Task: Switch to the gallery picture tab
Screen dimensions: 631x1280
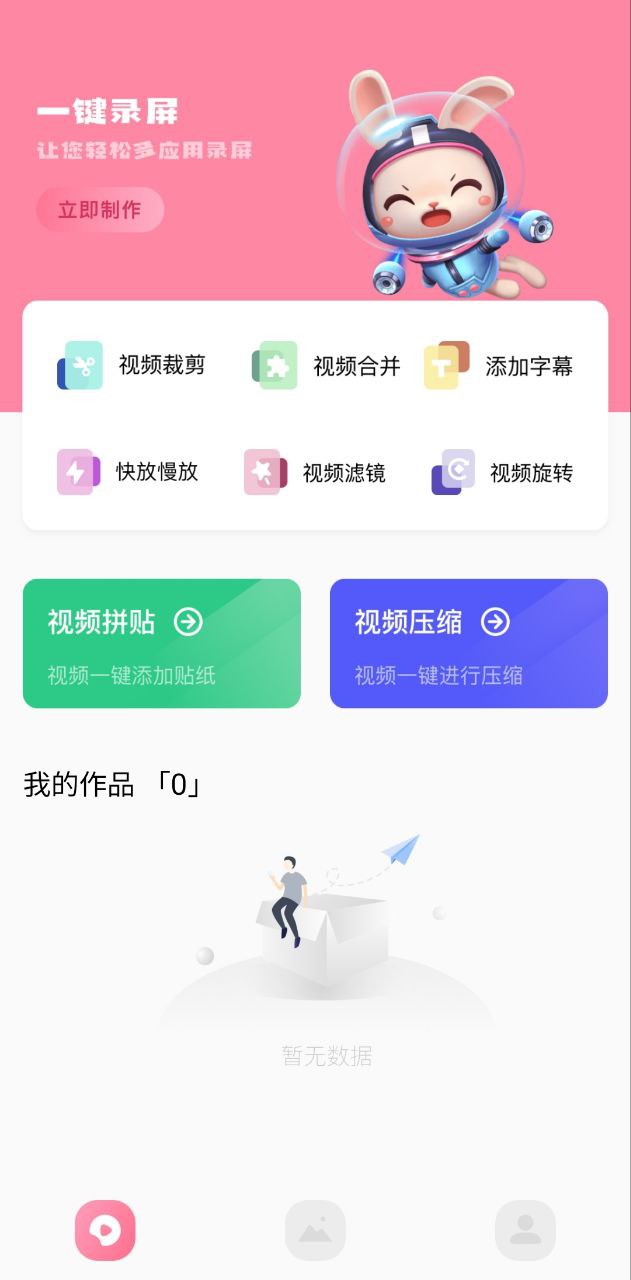Action: point(315,1230)
